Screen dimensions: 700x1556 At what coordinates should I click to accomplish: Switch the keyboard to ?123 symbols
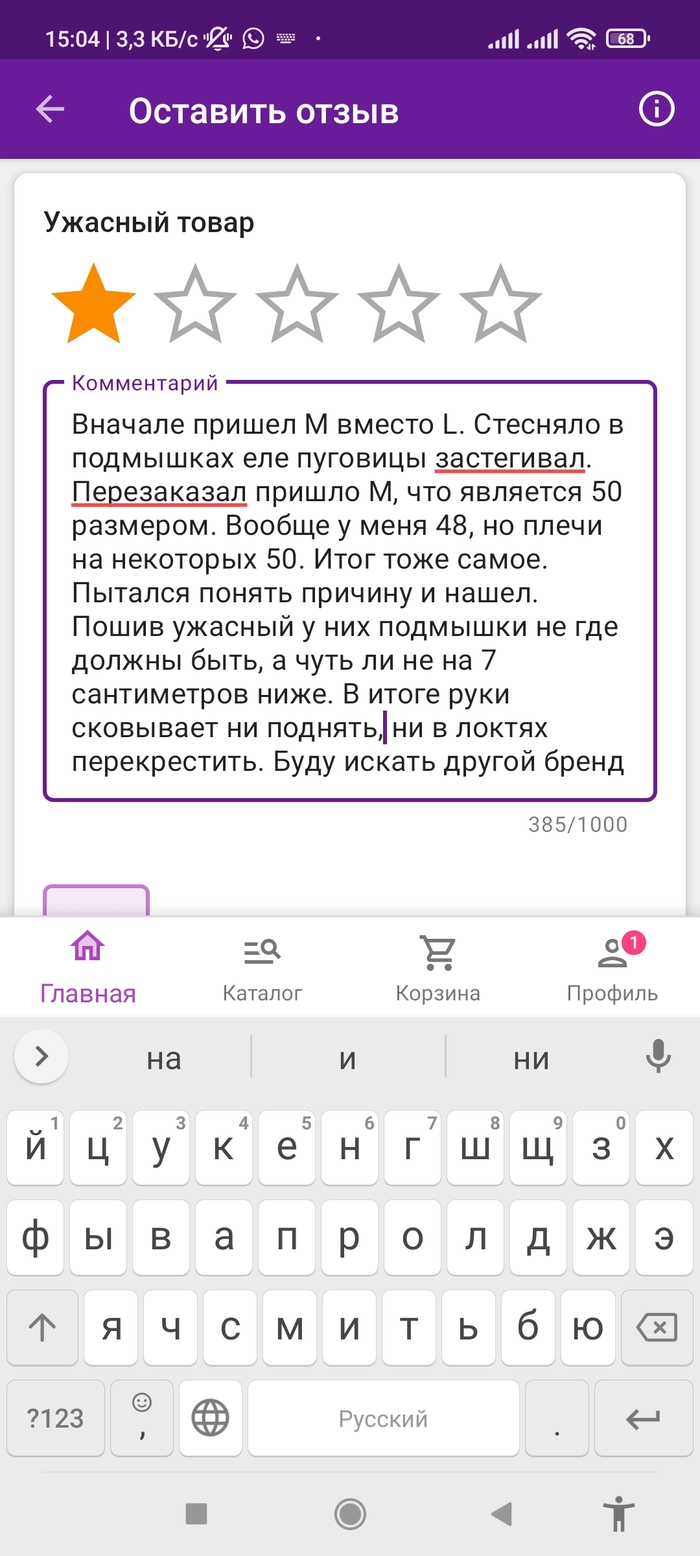[x=55, y=1418]
